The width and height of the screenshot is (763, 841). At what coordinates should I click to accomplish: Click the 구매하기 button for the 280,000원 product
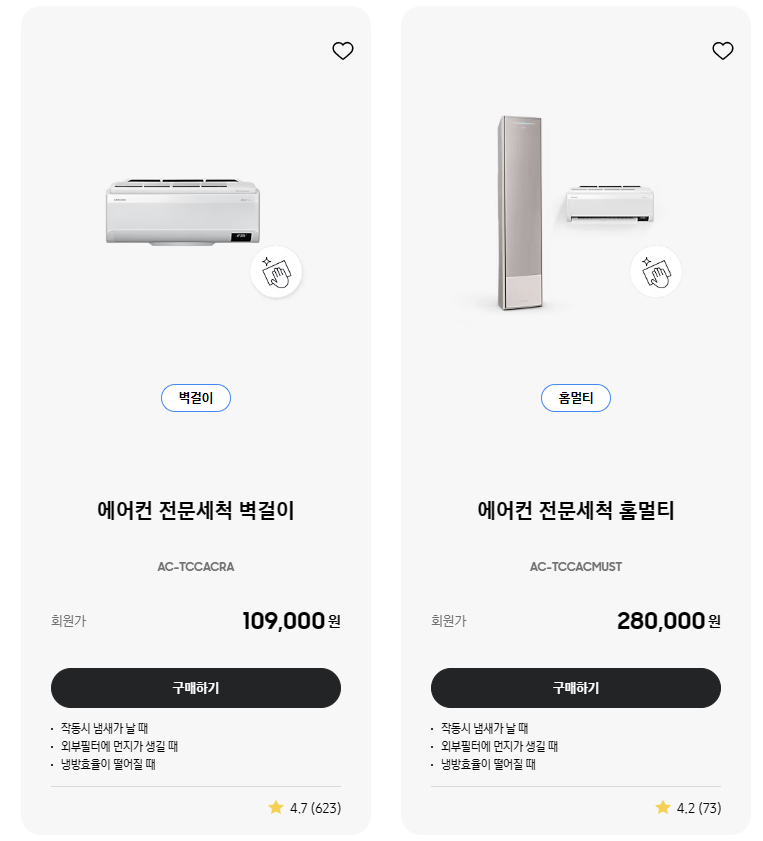coord(576,688)
